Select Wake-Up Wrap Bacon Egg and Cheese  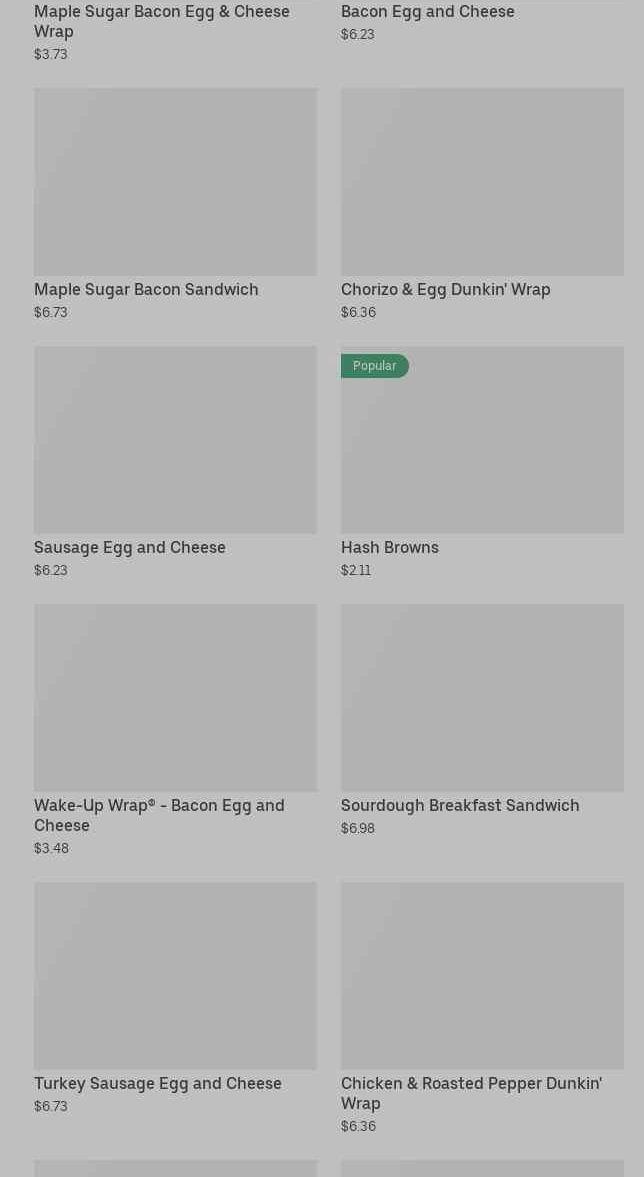coord(175,698)
